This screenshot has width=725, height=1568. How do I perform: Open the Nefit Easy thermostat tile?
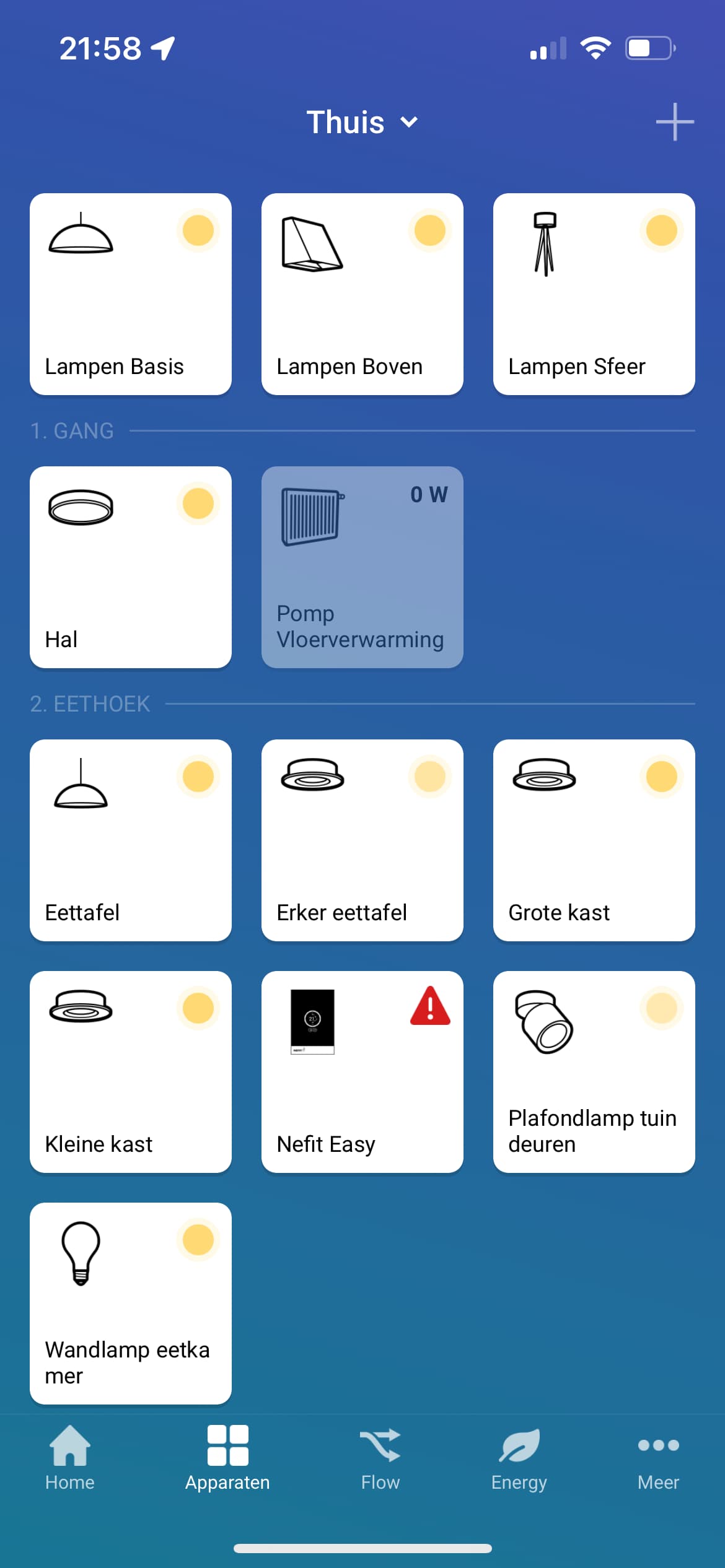pos(362,1072)
